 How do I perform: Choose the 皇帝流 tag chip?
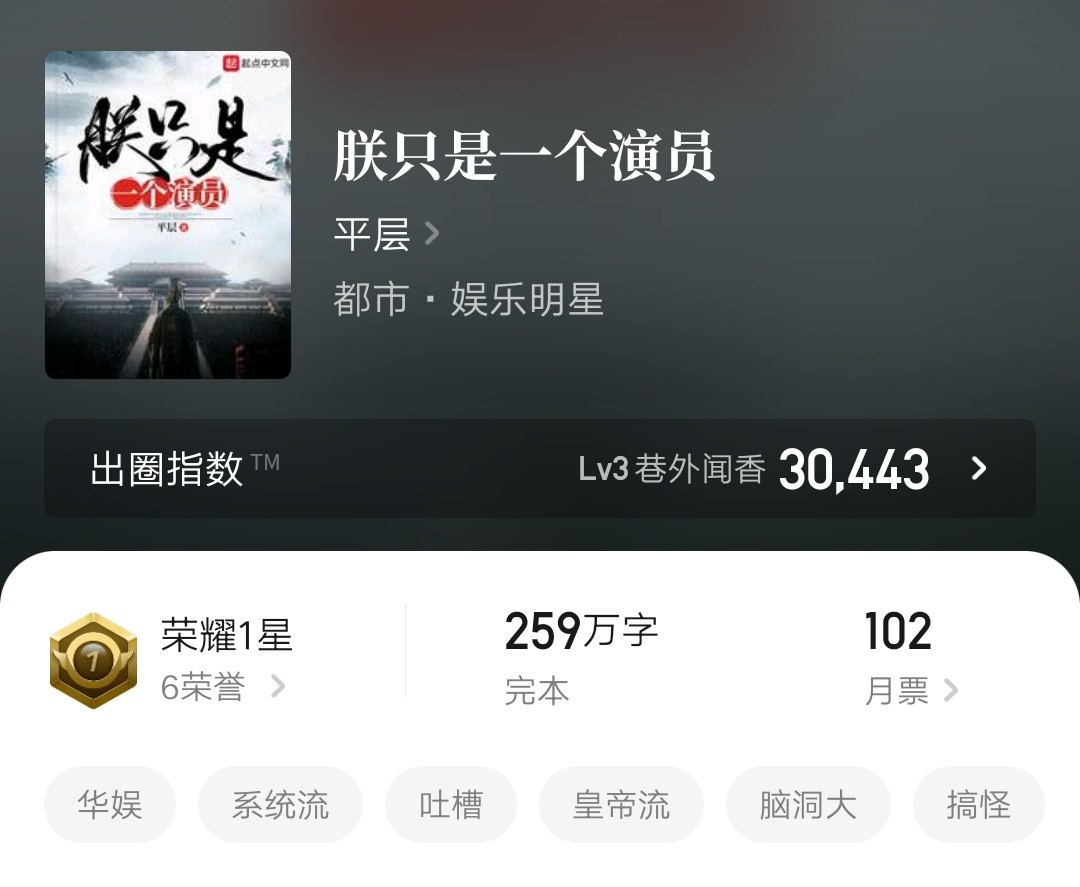coord(621,805)
